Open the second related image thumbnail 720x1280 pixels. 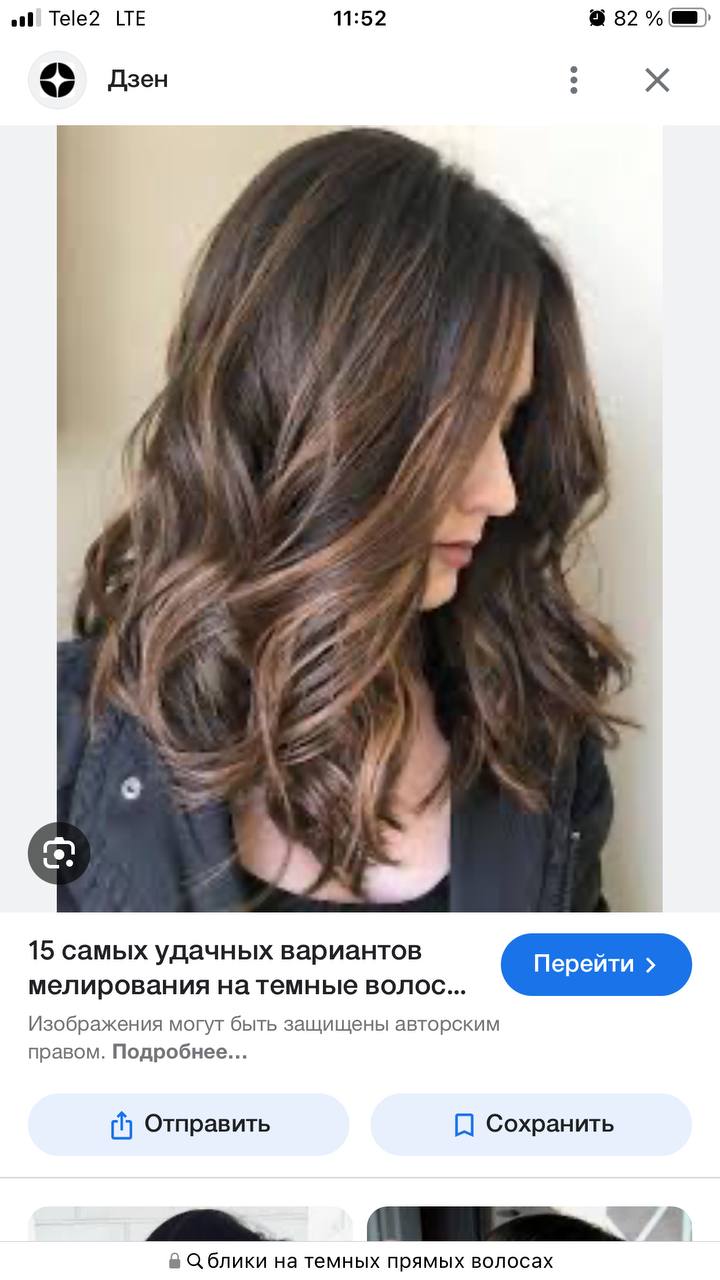tap(529, 1225)
